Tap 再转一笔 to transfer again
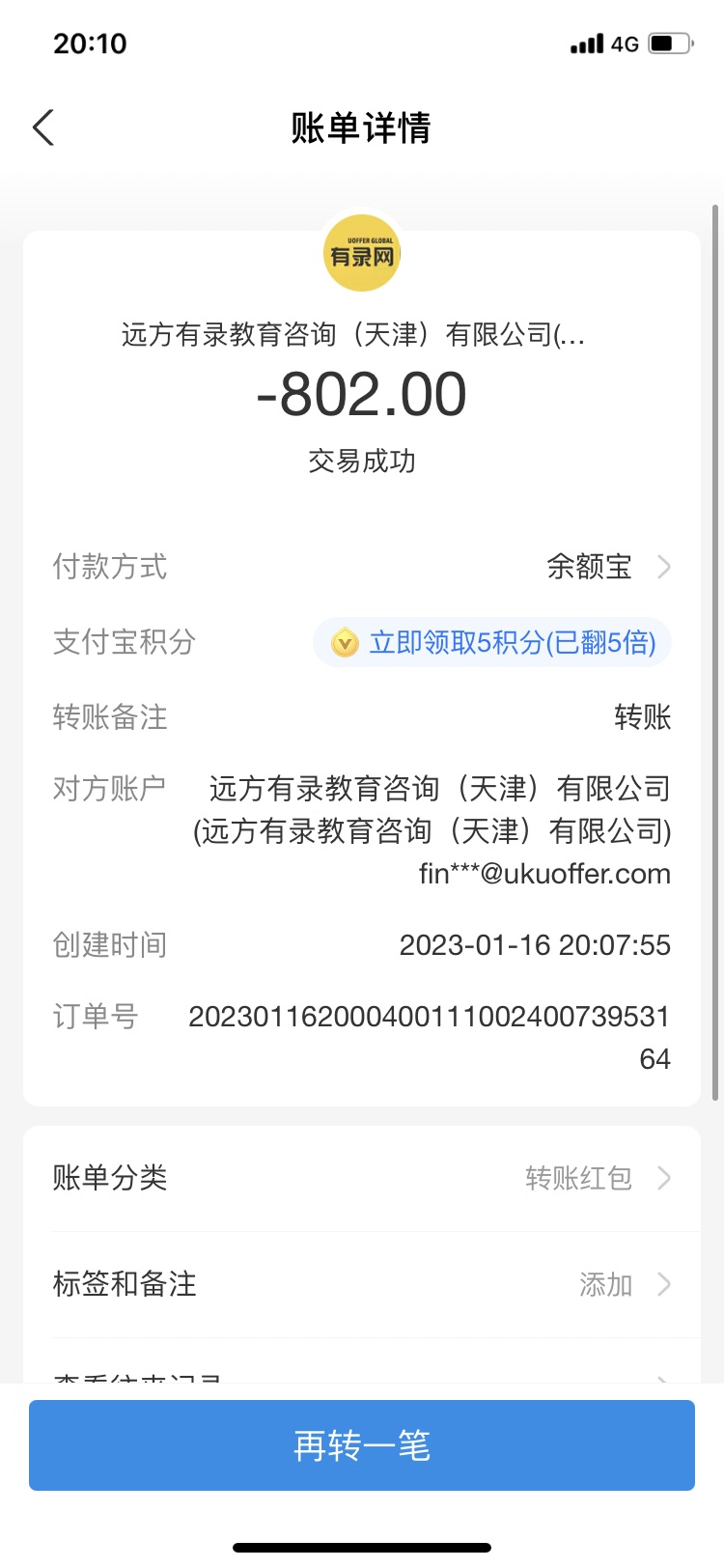This screenshot has height=1568, width=724. coord(362,1445)
